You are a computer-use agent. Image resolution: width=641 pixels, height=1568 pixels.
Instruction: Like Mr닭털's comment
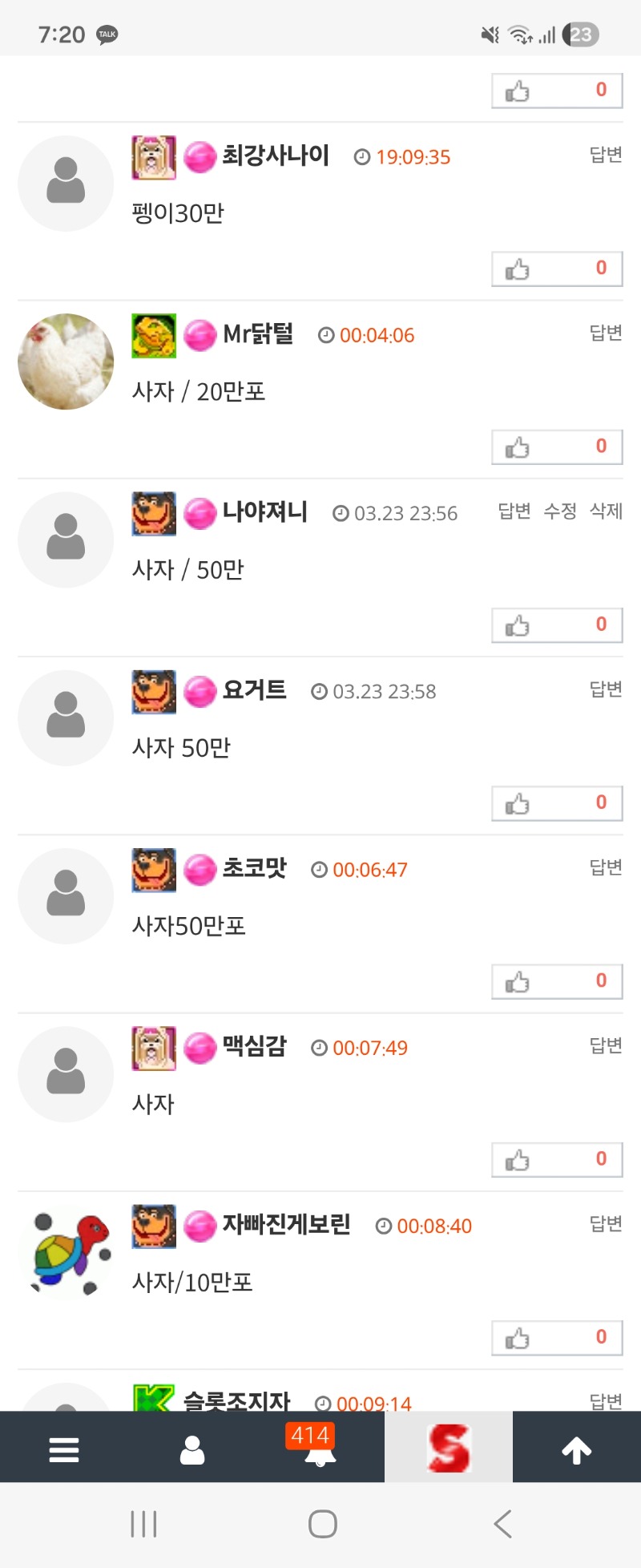click(556, 447)
